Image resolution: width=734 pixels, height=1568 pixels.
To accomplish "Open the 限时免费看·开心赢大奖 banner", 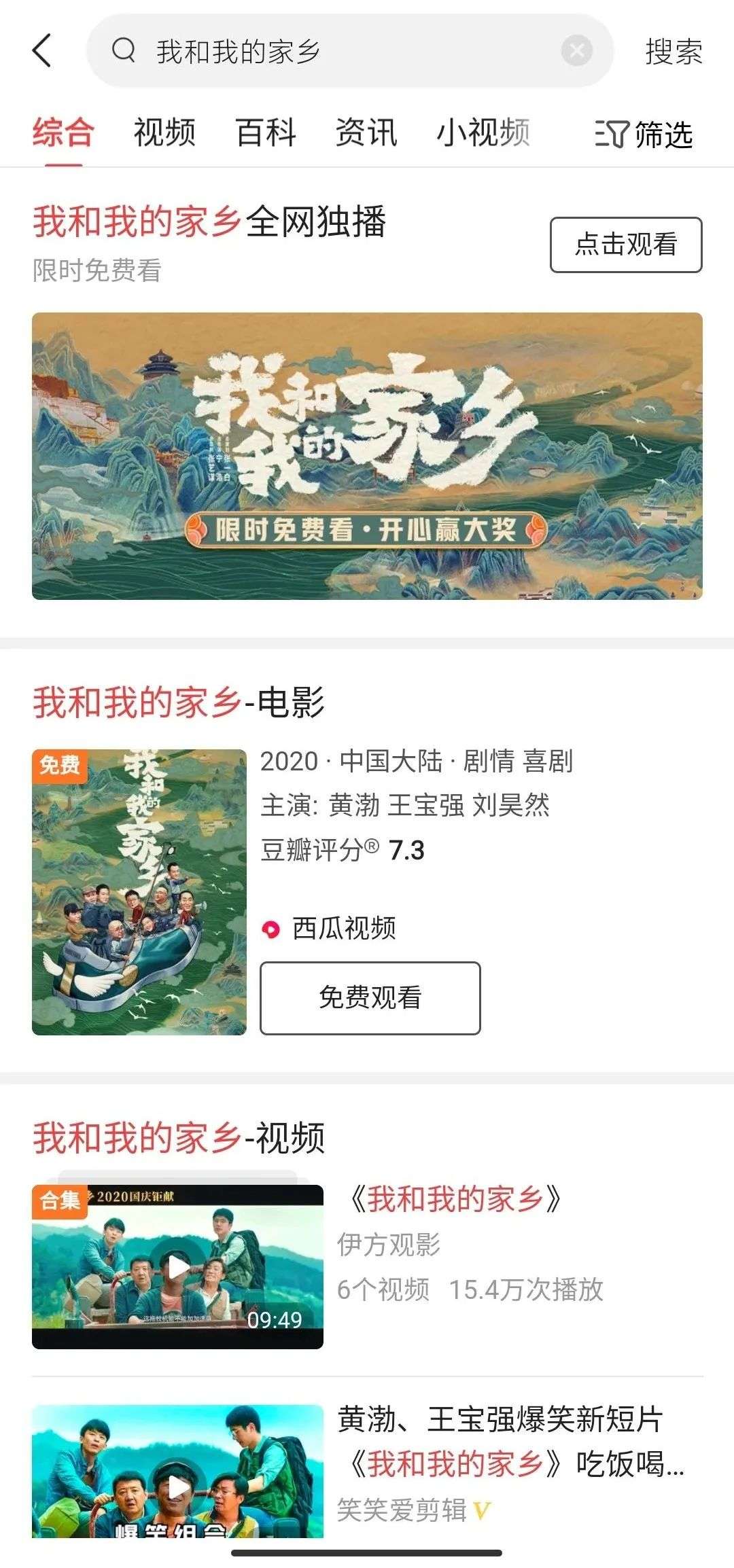I will click(x=367, y=456).
